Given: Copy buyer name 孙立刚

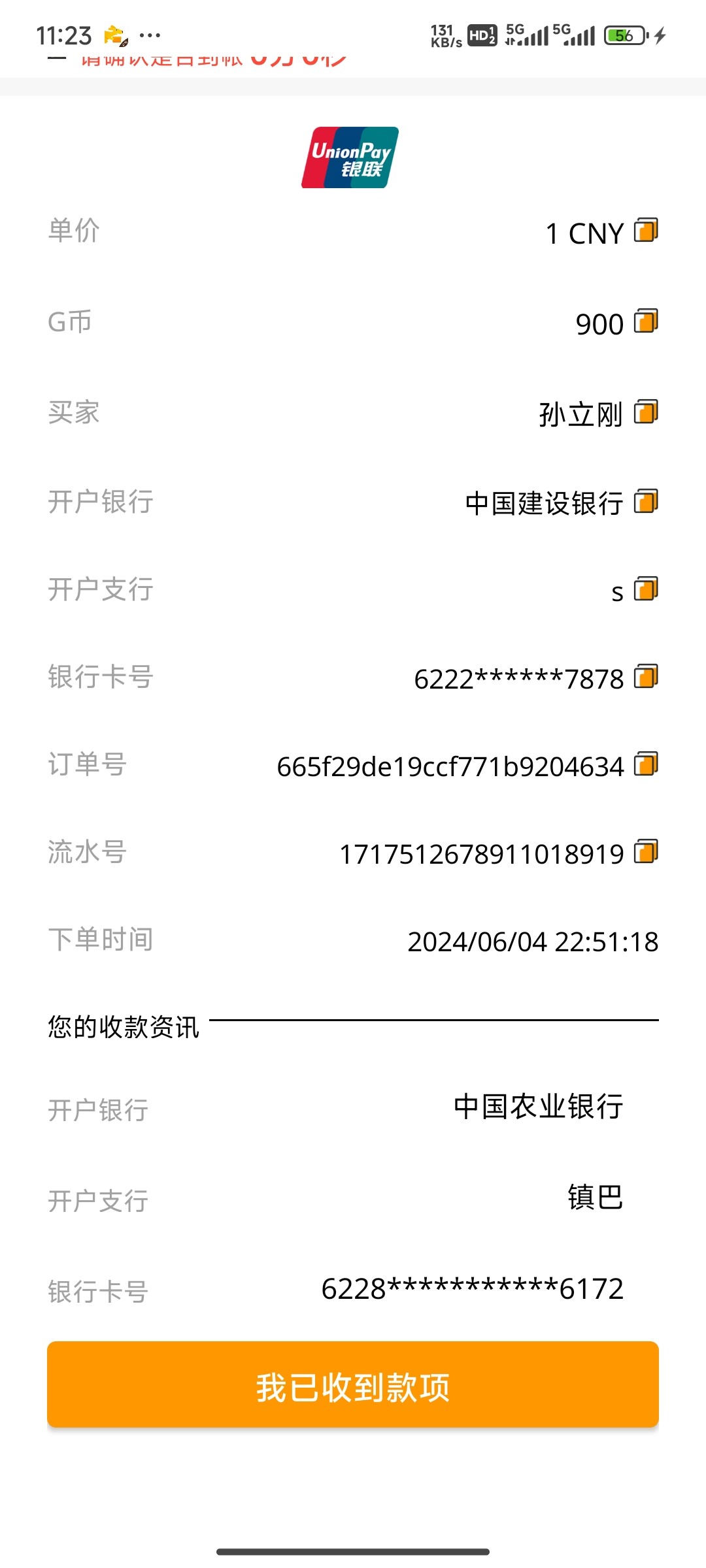Looking at the screenshot, I should tap(646, 412).
